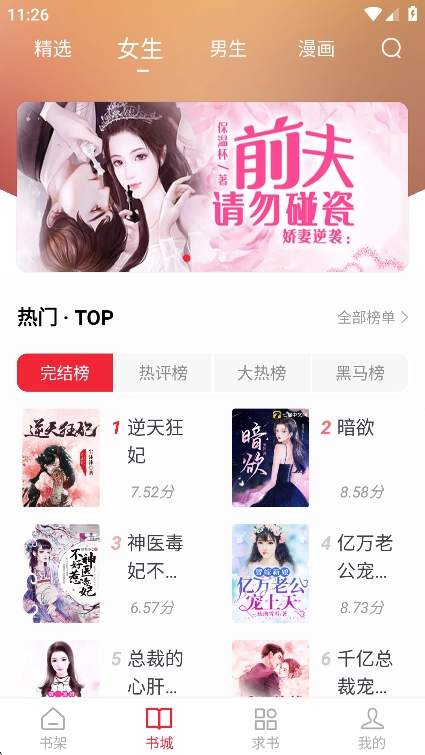Select the 完结榜 ranking tab
The width and height of the screenshot is (425, 755).
pos(65,373)
